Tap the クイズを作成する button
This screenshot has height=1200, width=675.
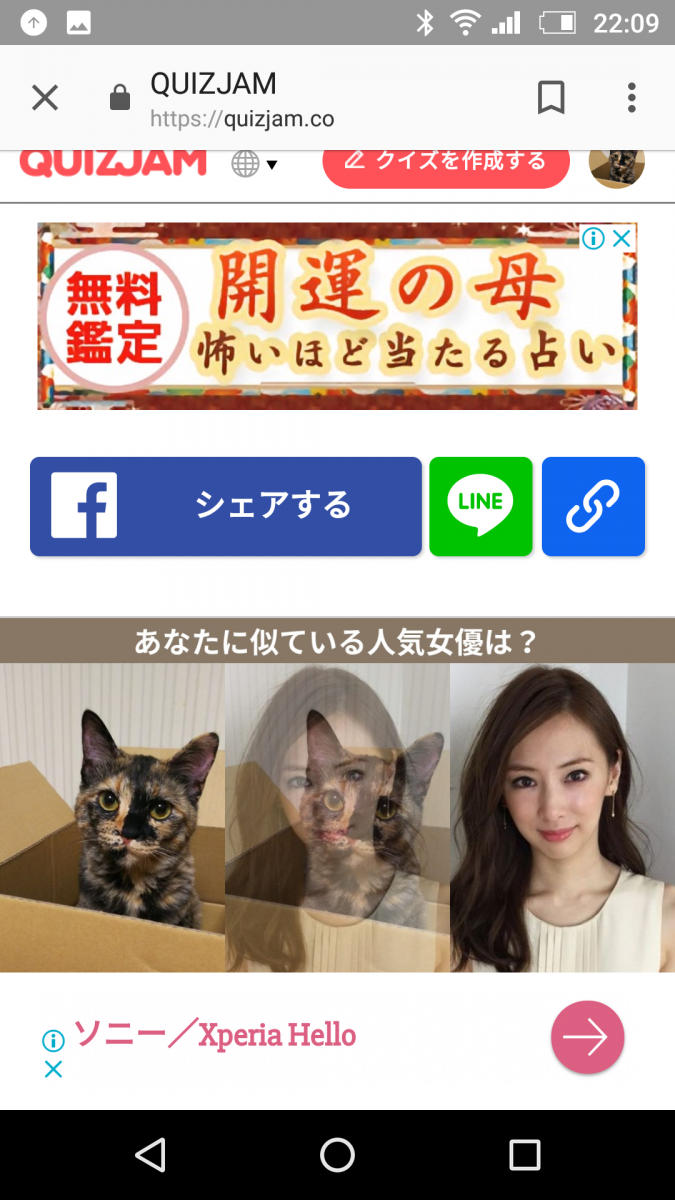coord(446,162)
